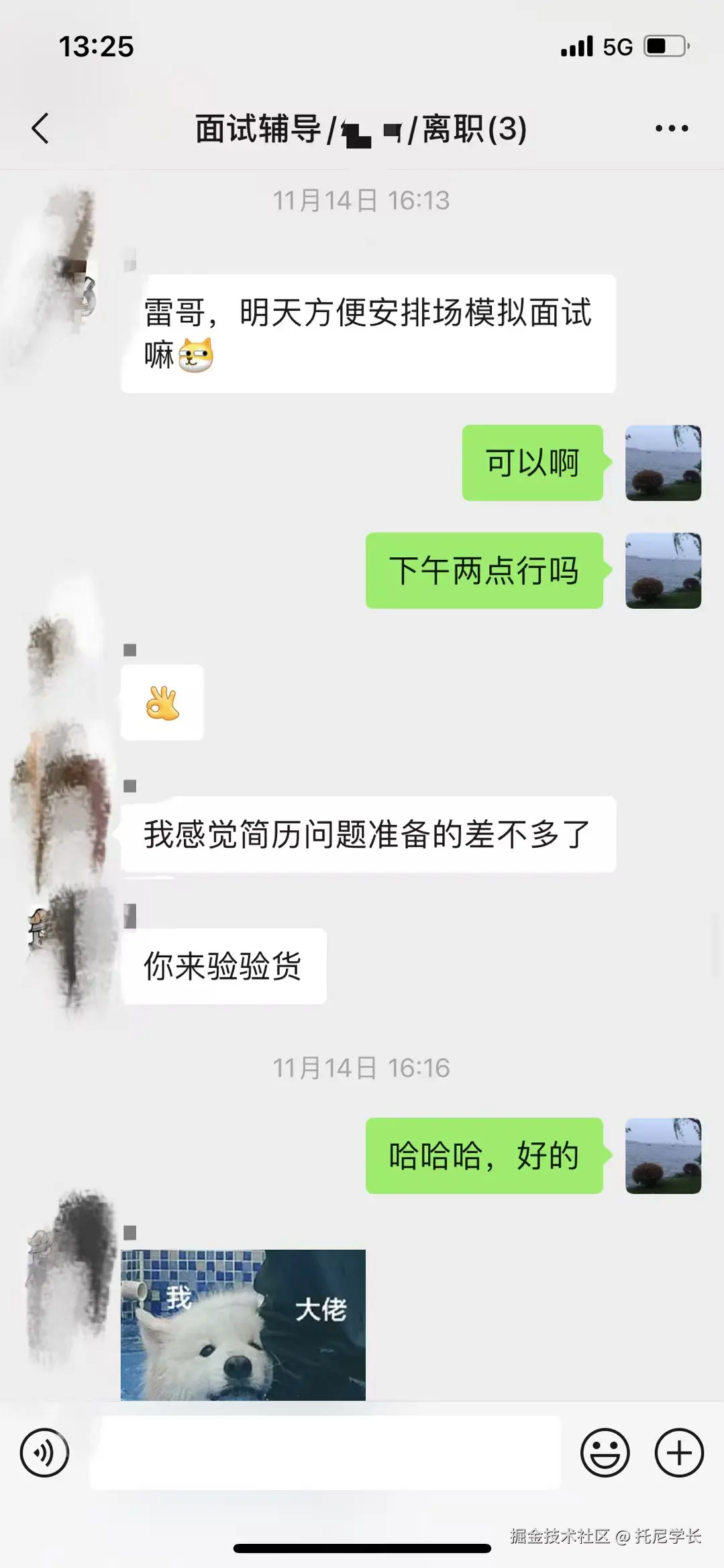Select the OK hand emoji message bubble

tap(161, 703)
